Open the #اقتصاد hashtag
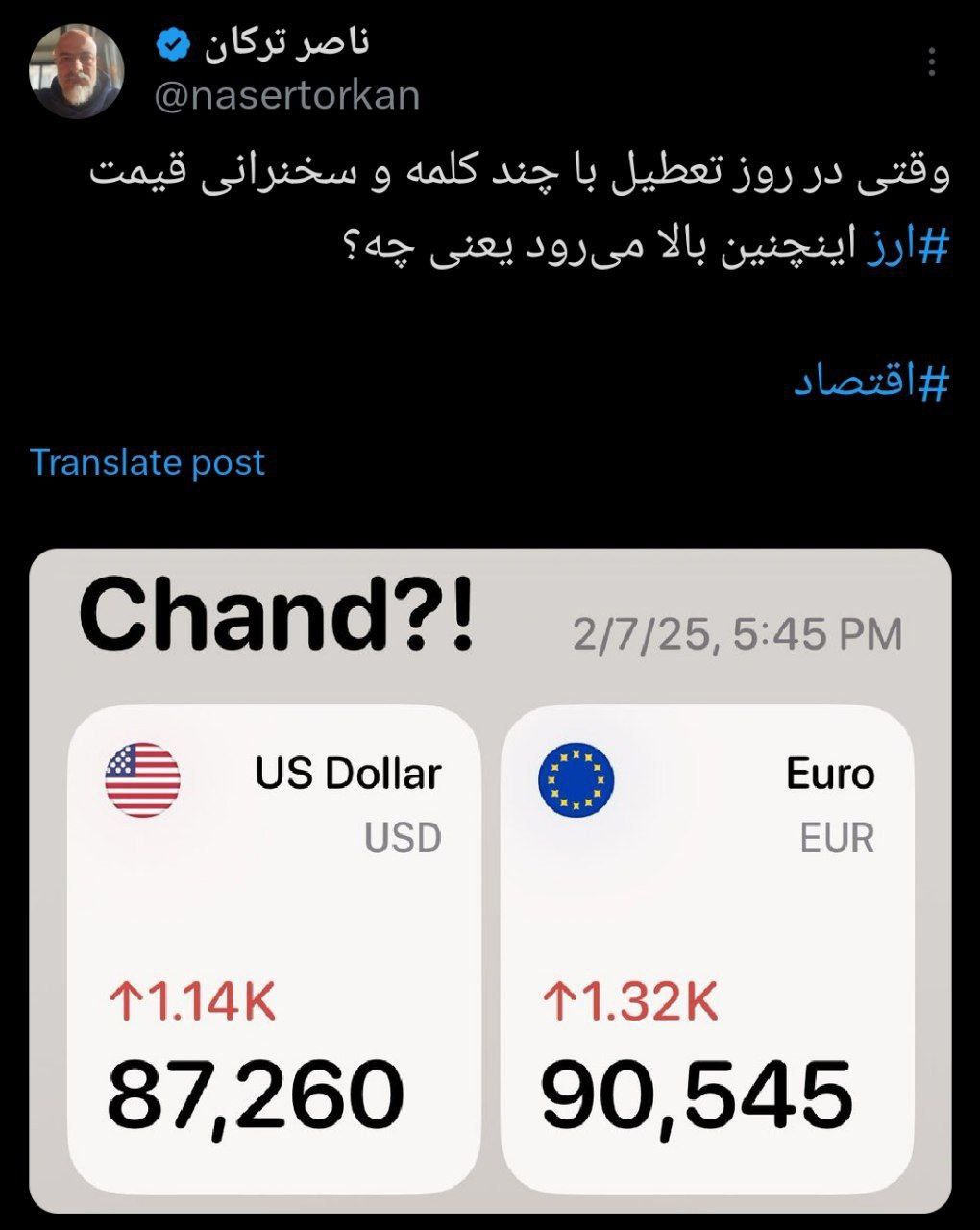 tap(871, 382)
